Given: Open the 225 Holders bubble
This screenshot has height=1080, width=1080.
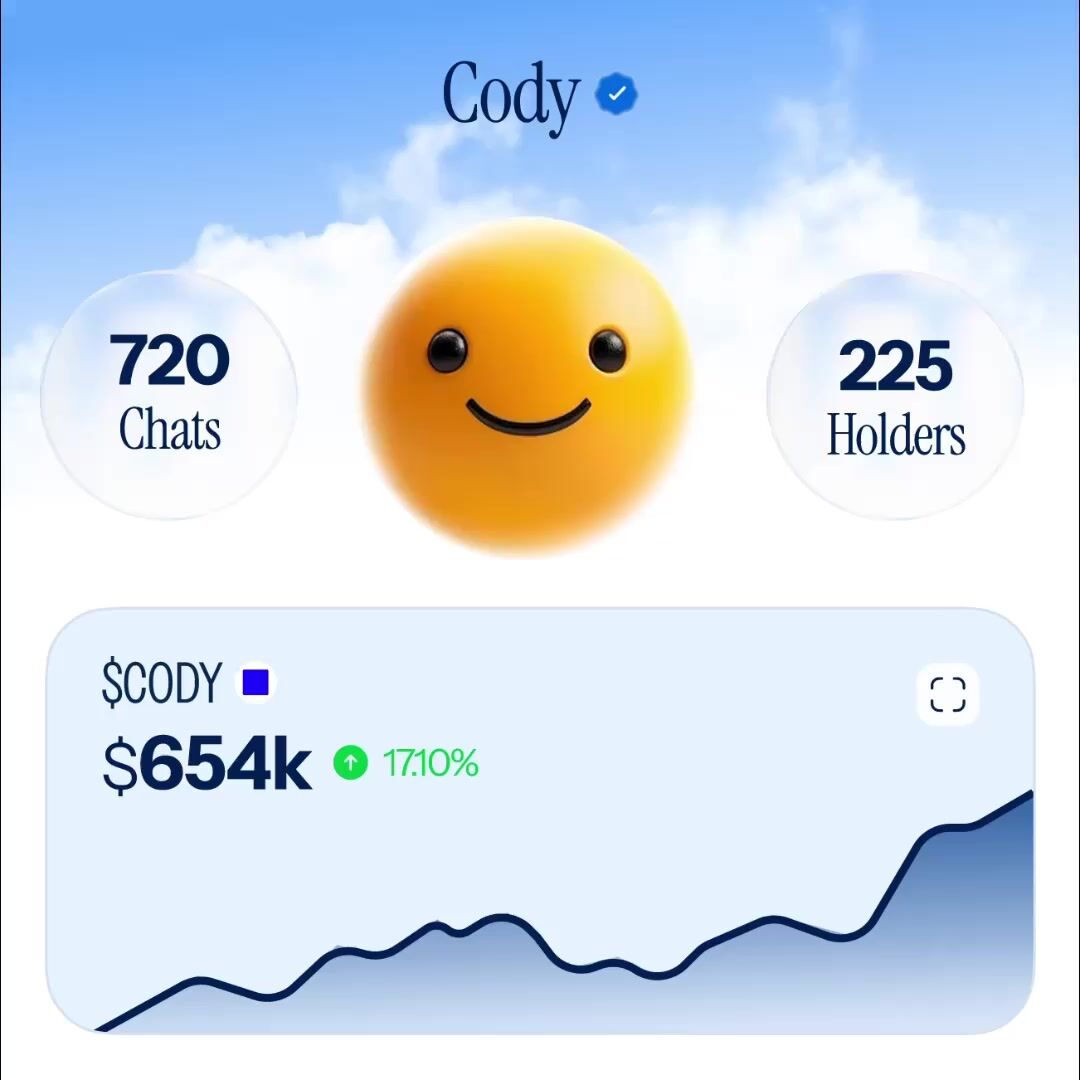Looking at the screenshot, I should (x=895, y=396).
